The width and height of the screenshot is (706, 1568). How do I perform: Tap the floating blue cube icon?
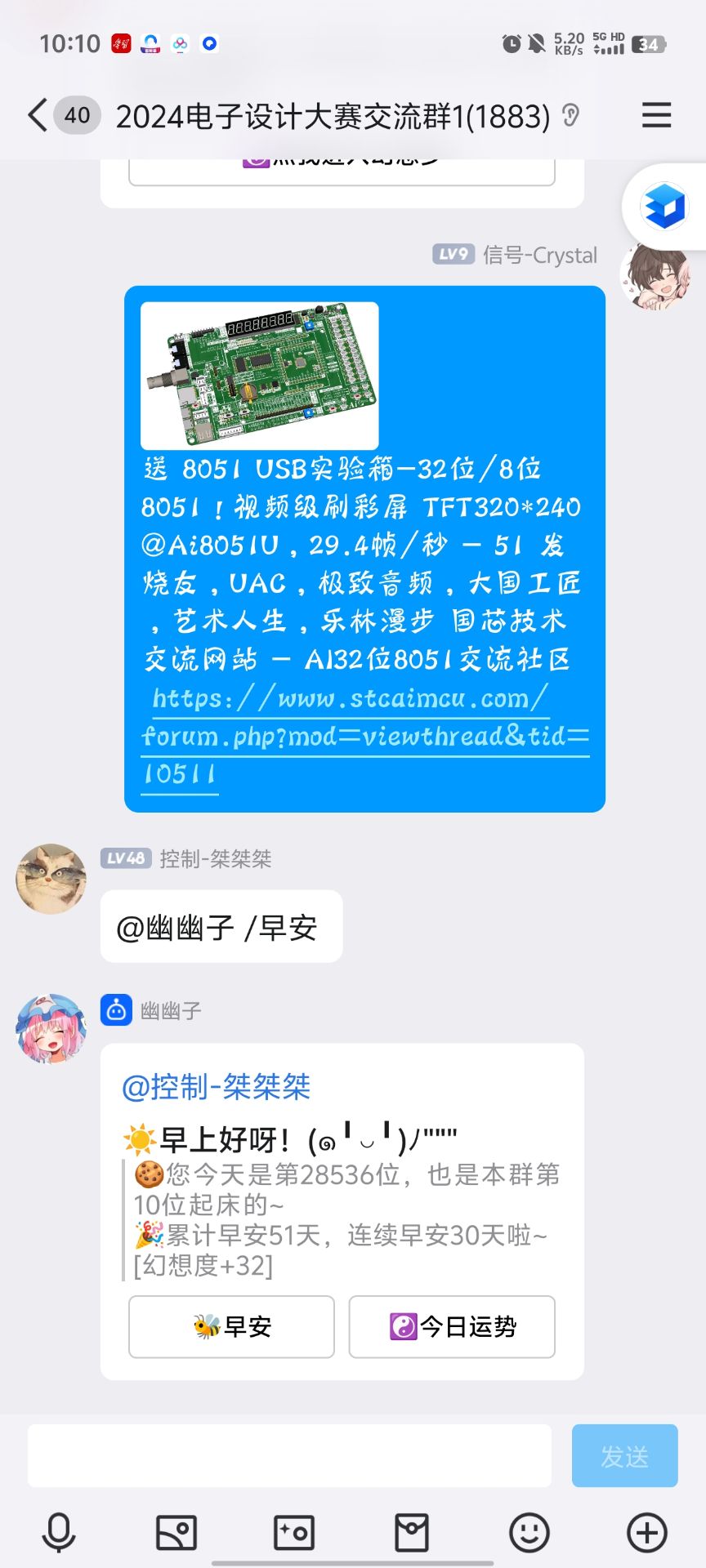[664, 206]
